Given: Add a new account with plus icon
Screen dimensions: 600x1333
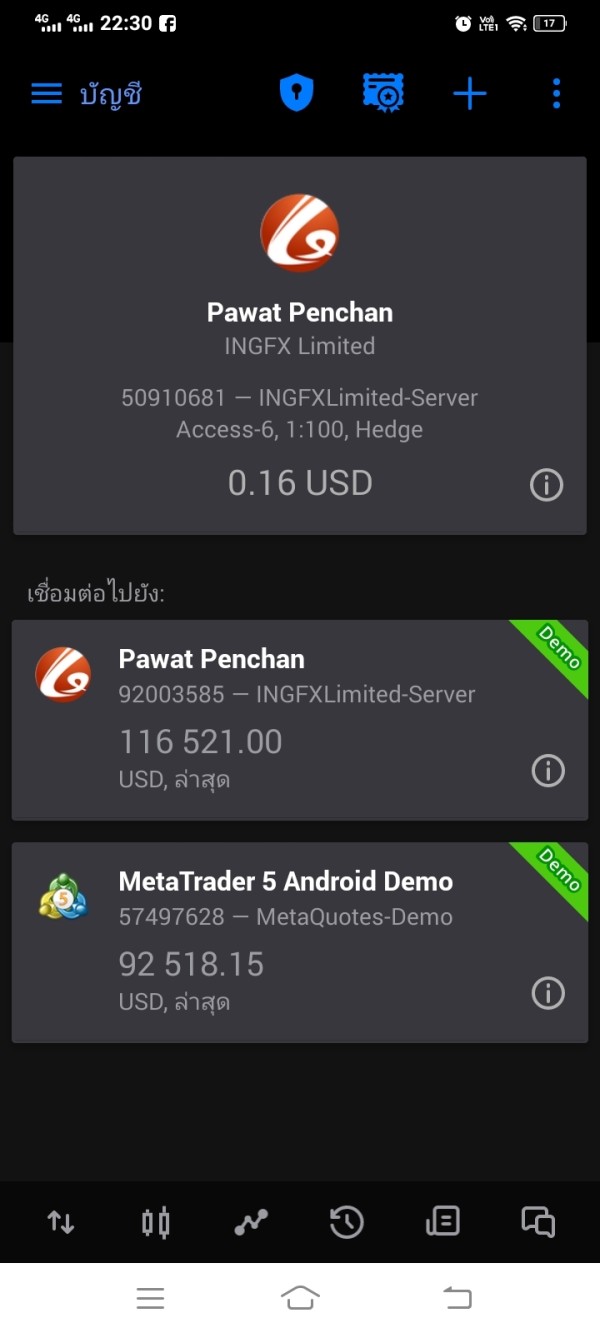Looking at the screenshot, I should 469,94.
